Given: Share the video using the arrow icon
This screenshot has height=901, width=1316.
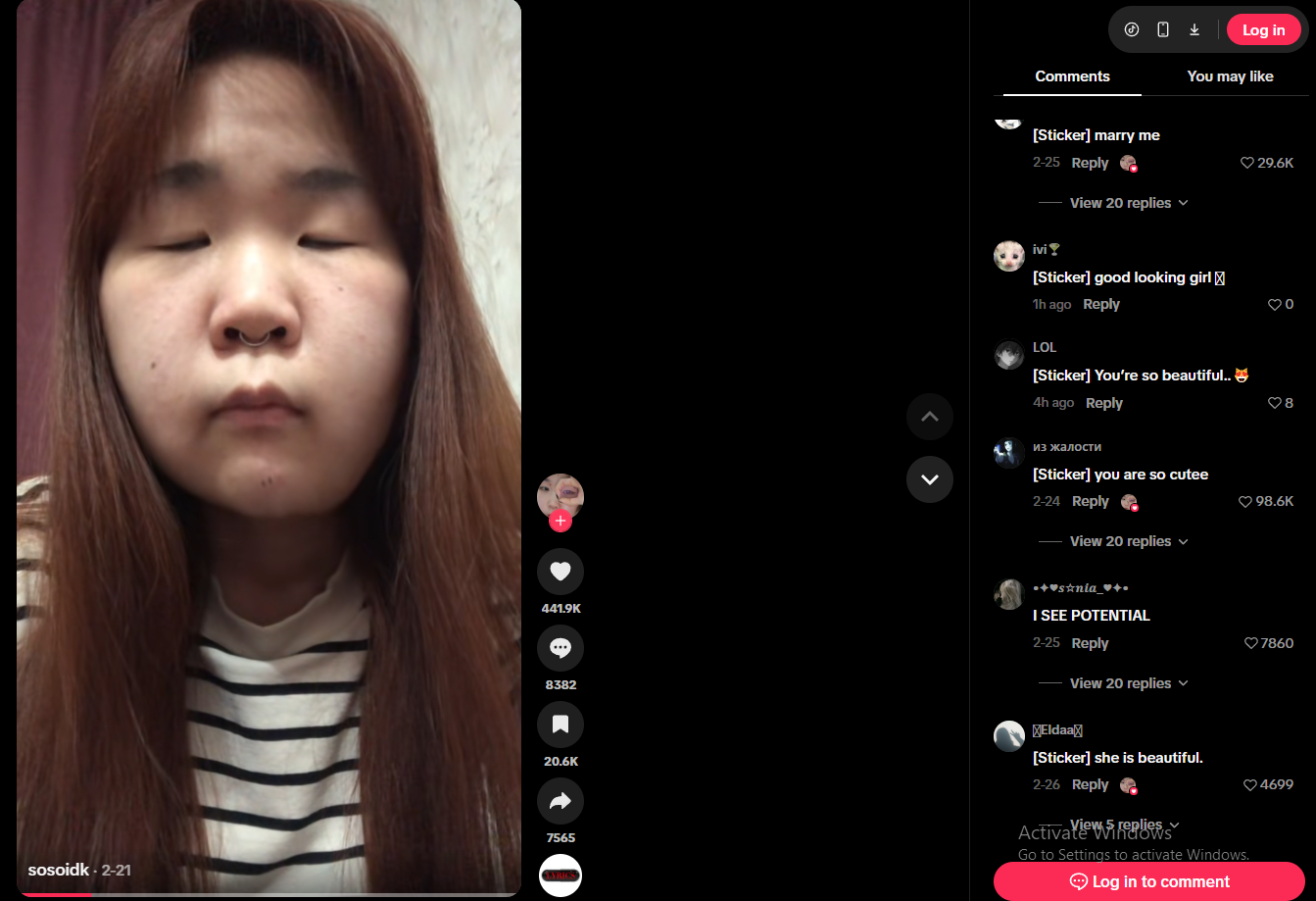Looking at the screenshot, I should pos(561,801).
